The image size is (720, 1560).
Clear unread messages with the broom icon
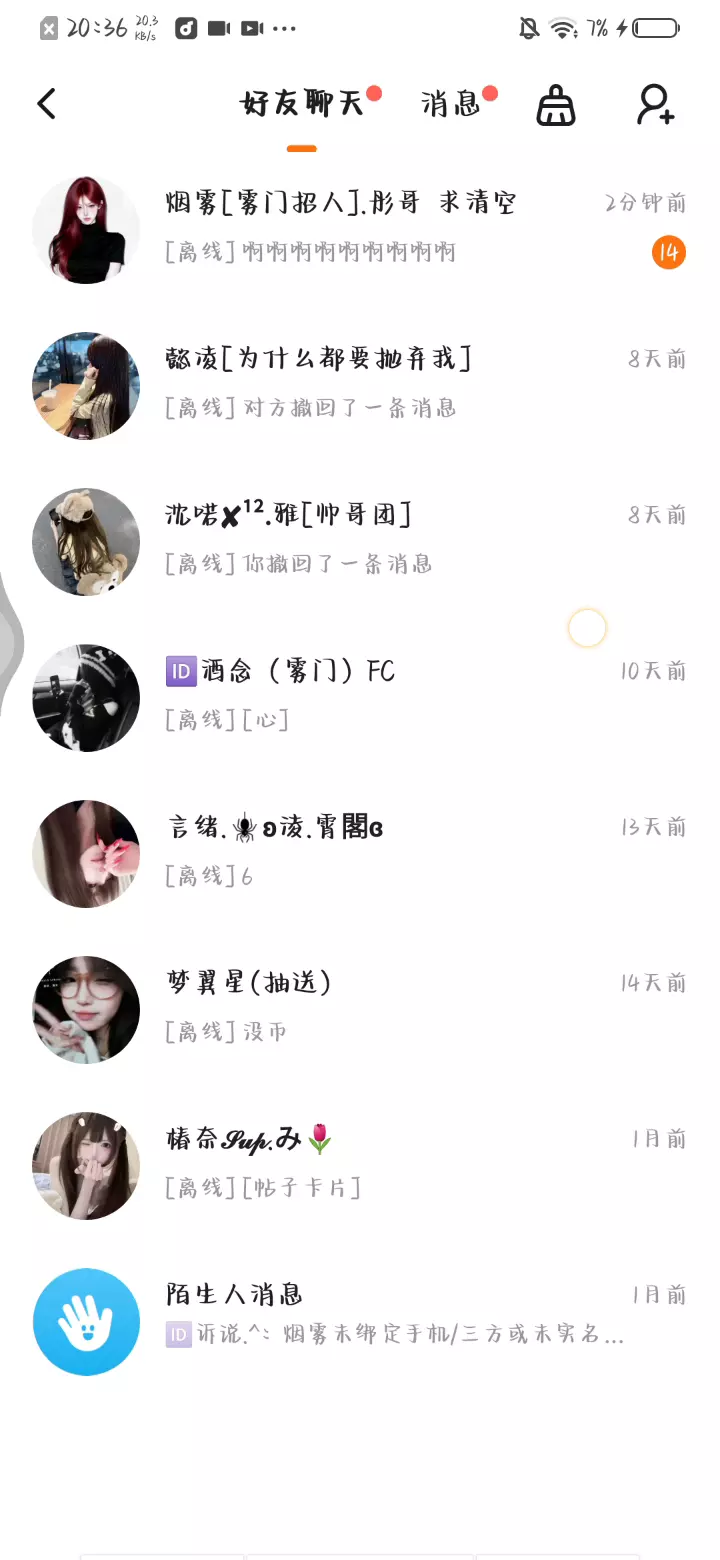pyautogui.click(x=556, y=104)
